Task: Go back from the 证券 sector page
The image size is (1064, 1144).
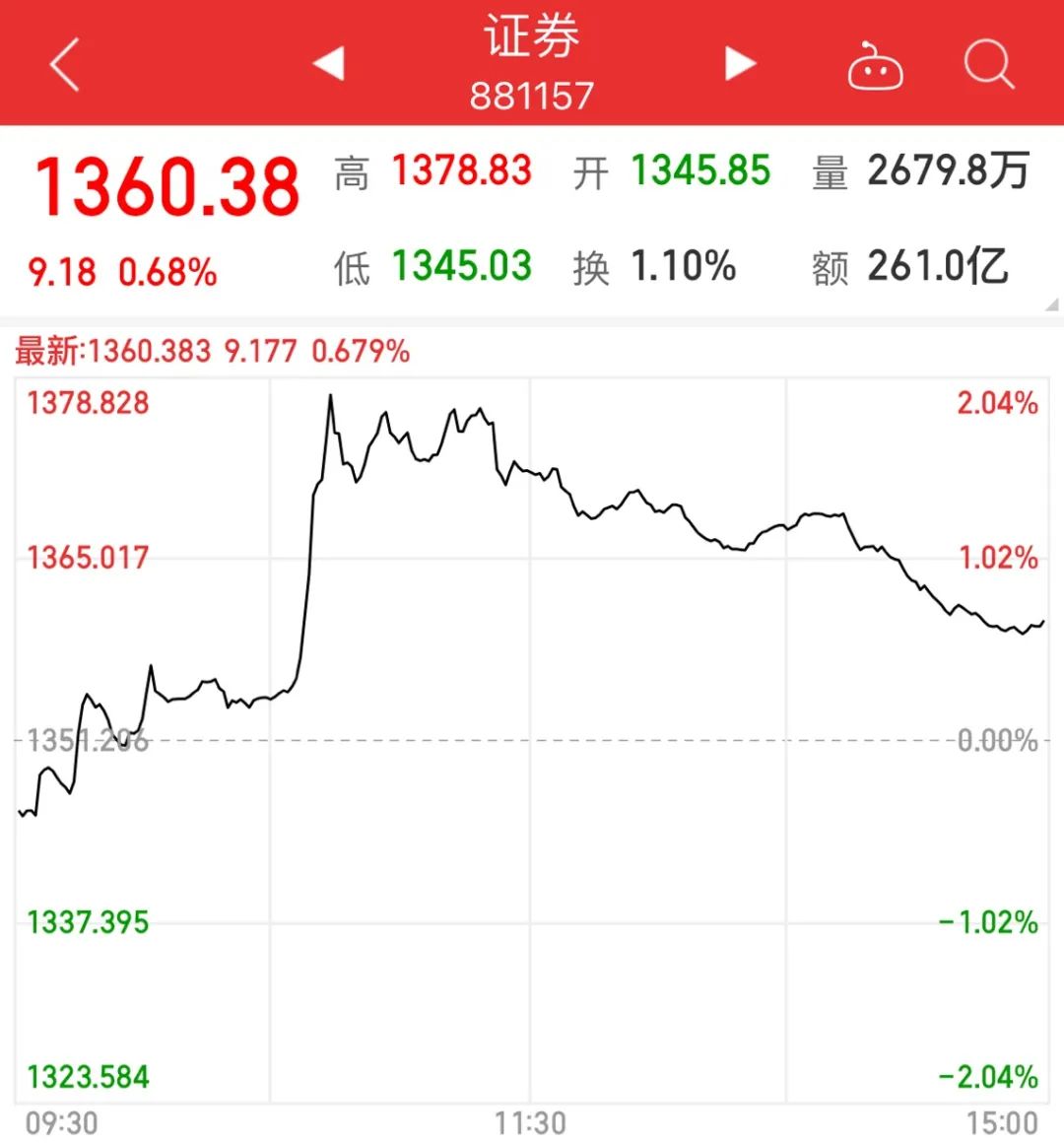Action: tap(65, 65)
